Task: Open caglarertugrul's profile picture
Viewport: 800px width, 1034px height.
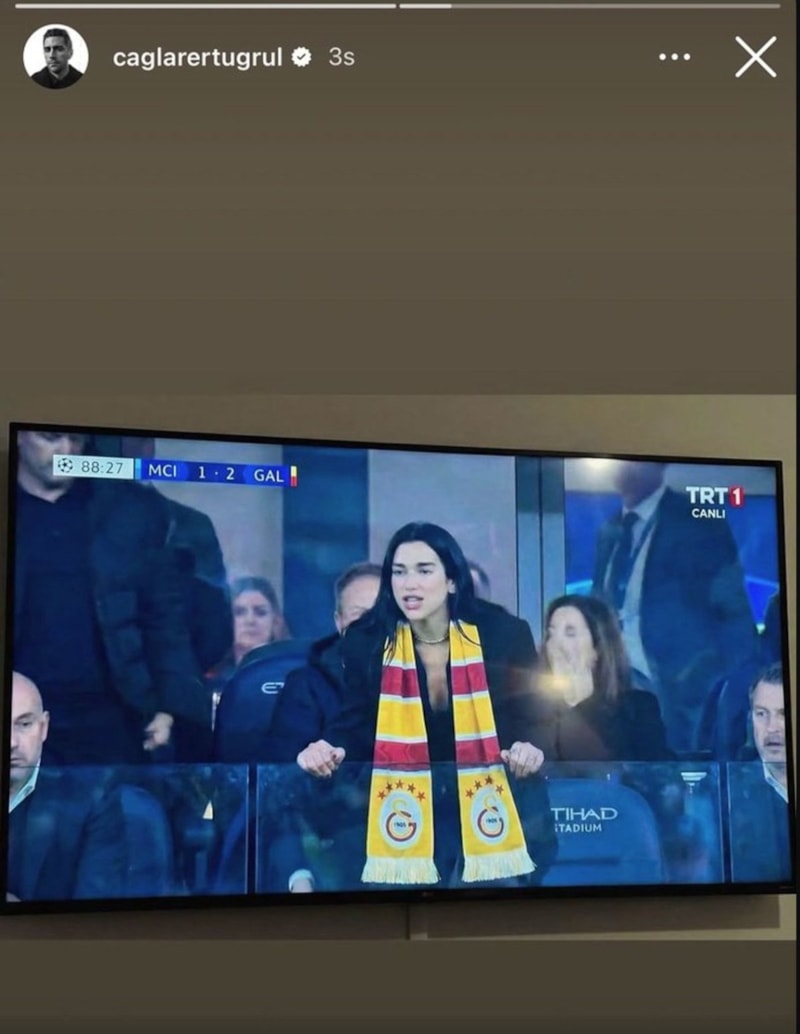Action: [x=55, y=57]
